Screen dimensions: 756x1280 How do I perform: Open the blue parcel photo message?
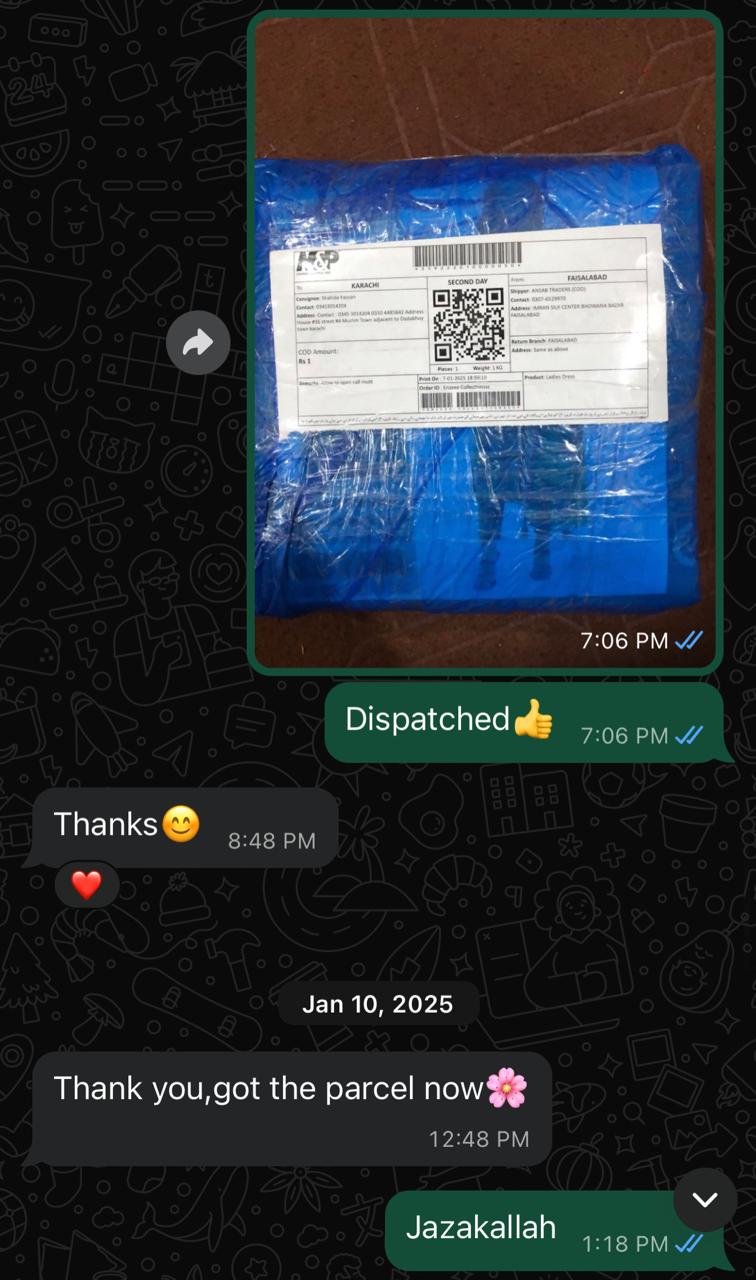[x=485, y=340]
